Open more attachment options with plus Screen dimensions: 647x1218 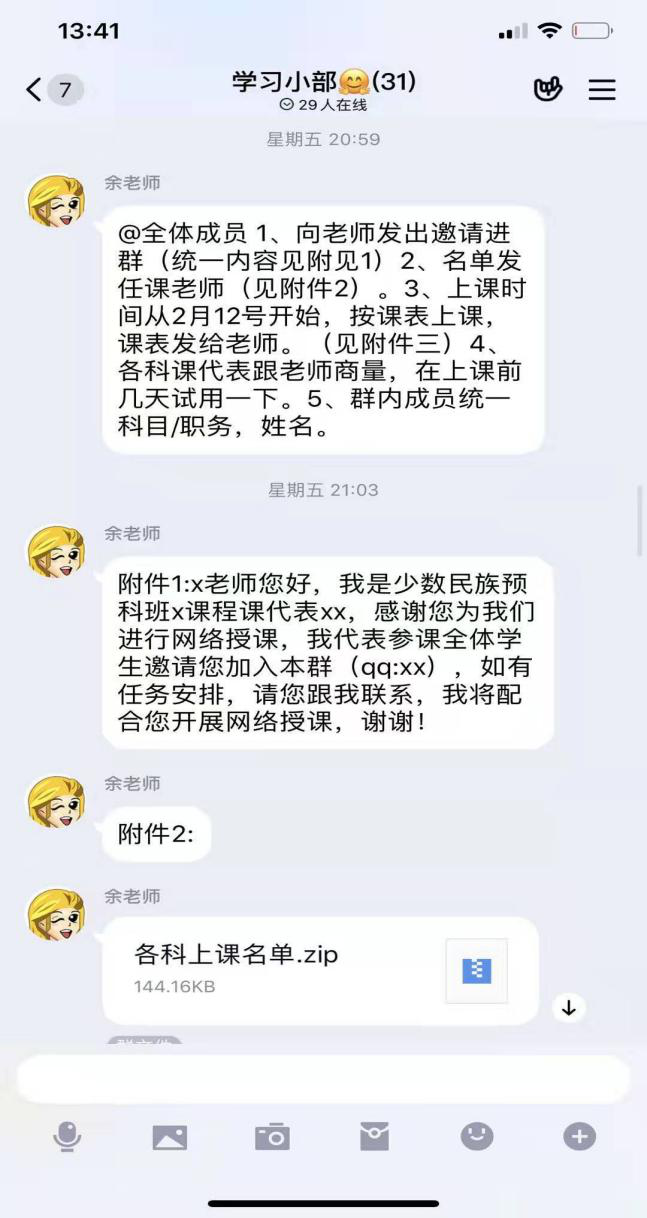pos(579,1137)
